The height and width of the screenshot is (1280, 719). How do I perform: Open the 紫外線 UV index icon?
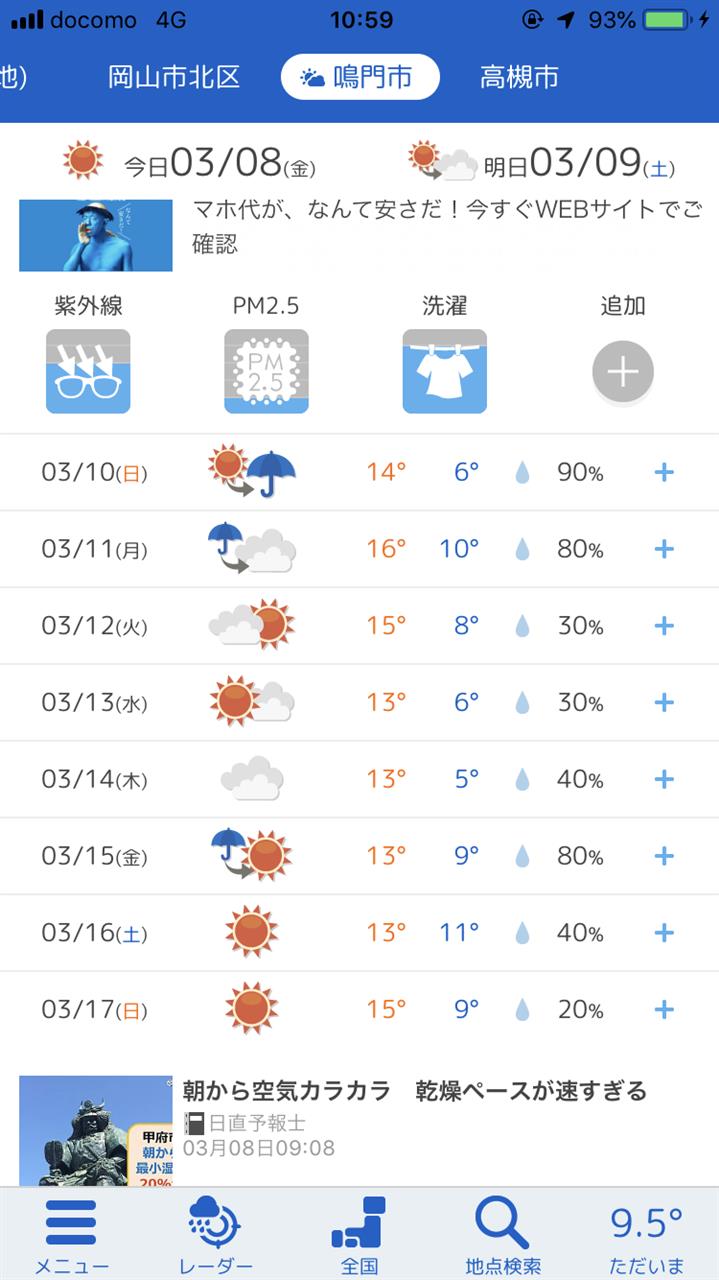pos(88,372)
